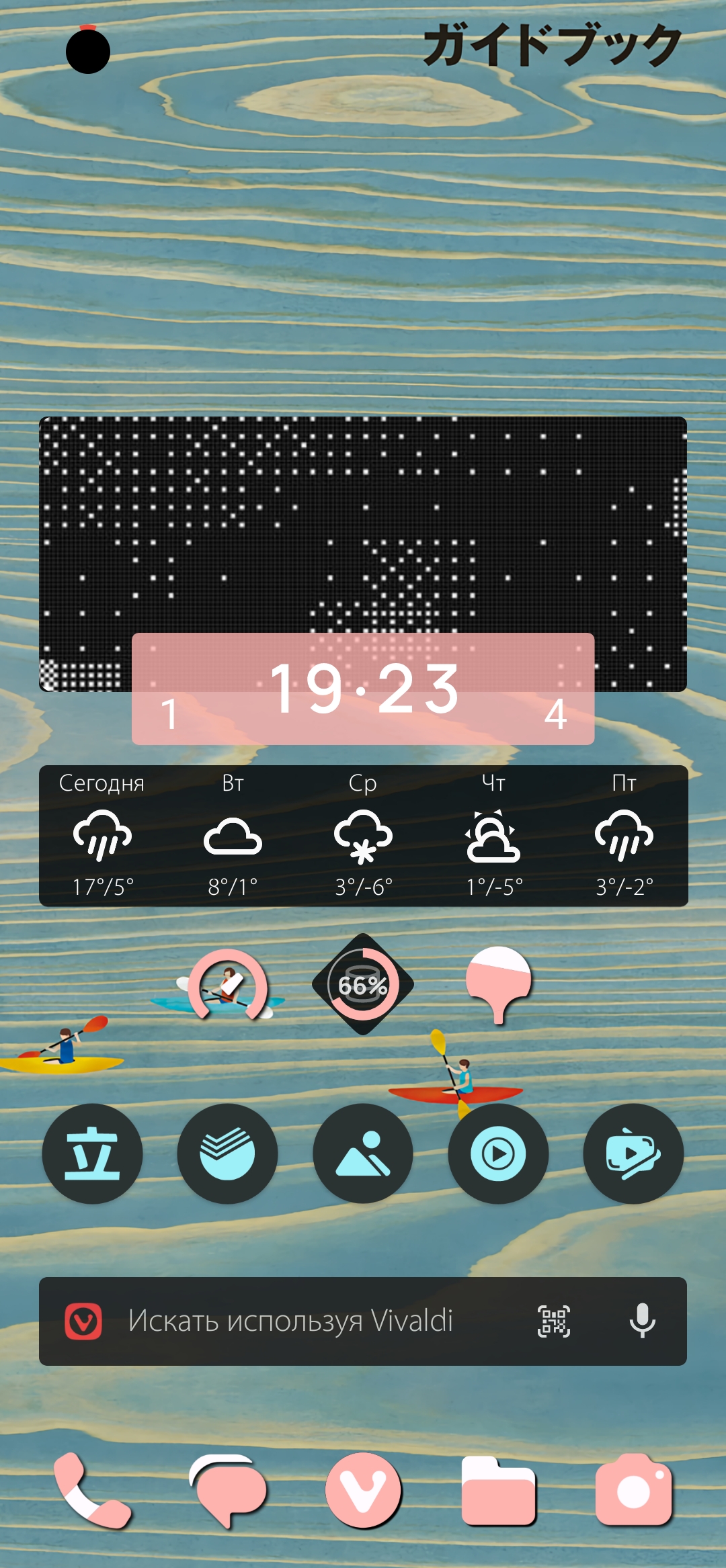Viewport: 726px width, 1568px height.
Task: Open the video player app with the round play icon
Action: click(x=498, y=1153)
